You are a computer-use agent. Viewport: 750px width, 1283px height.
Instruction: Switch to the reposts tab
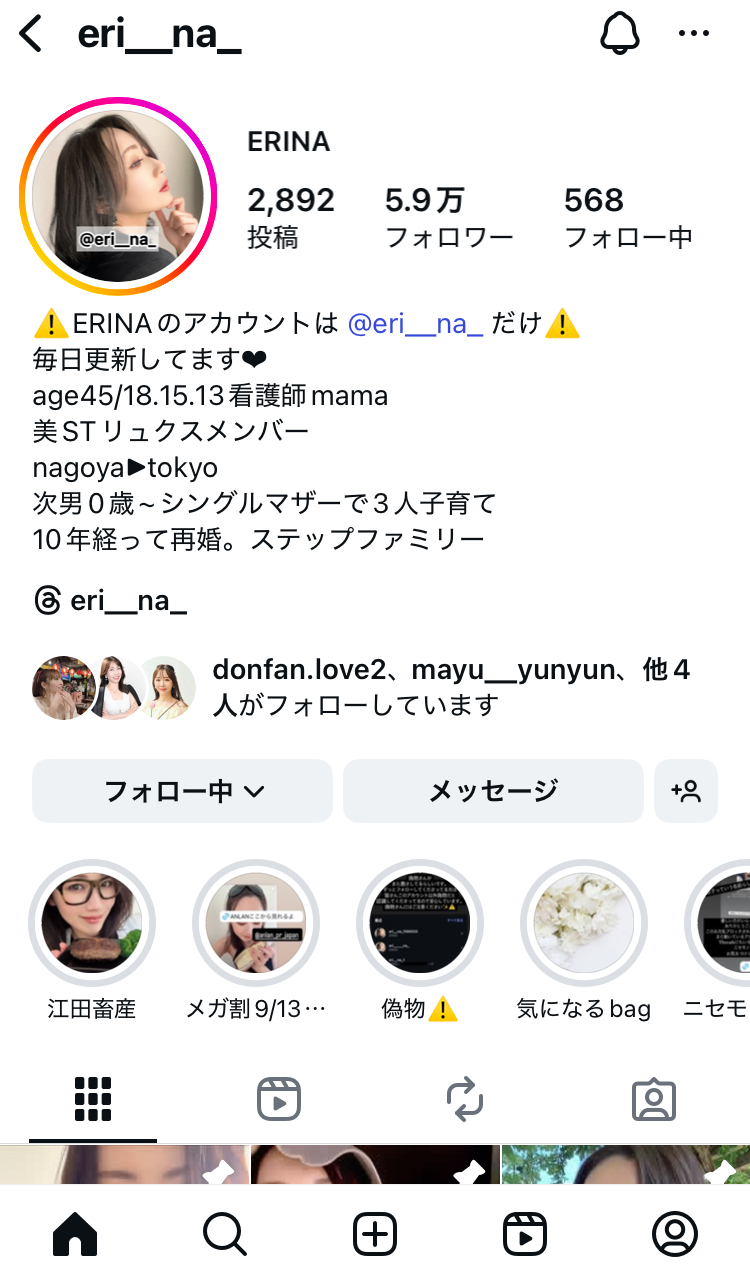(x=466, y=1099)
